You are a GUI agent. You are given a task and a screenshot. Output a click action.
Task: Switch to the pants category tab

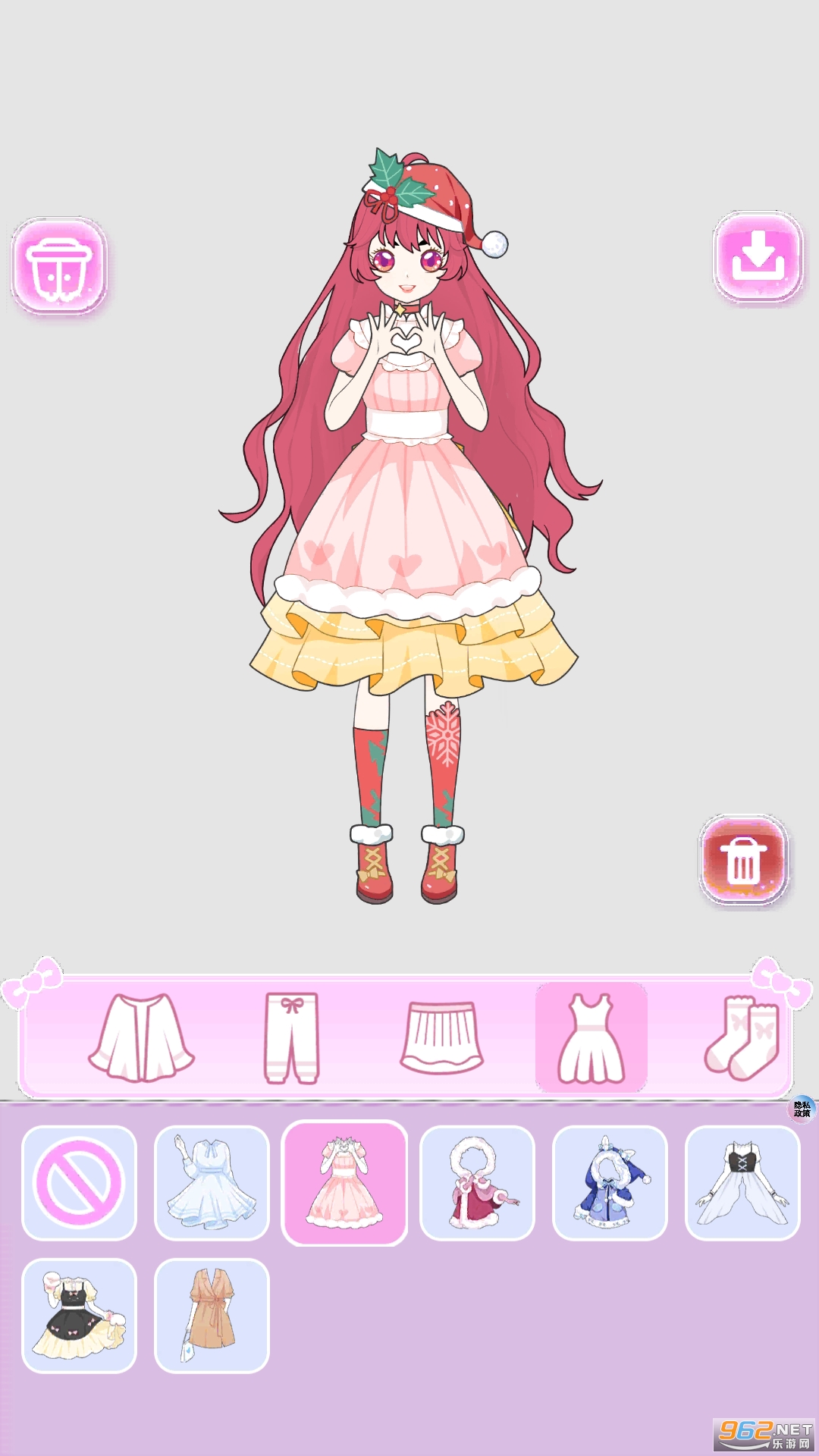click(x=291, y=1037)
